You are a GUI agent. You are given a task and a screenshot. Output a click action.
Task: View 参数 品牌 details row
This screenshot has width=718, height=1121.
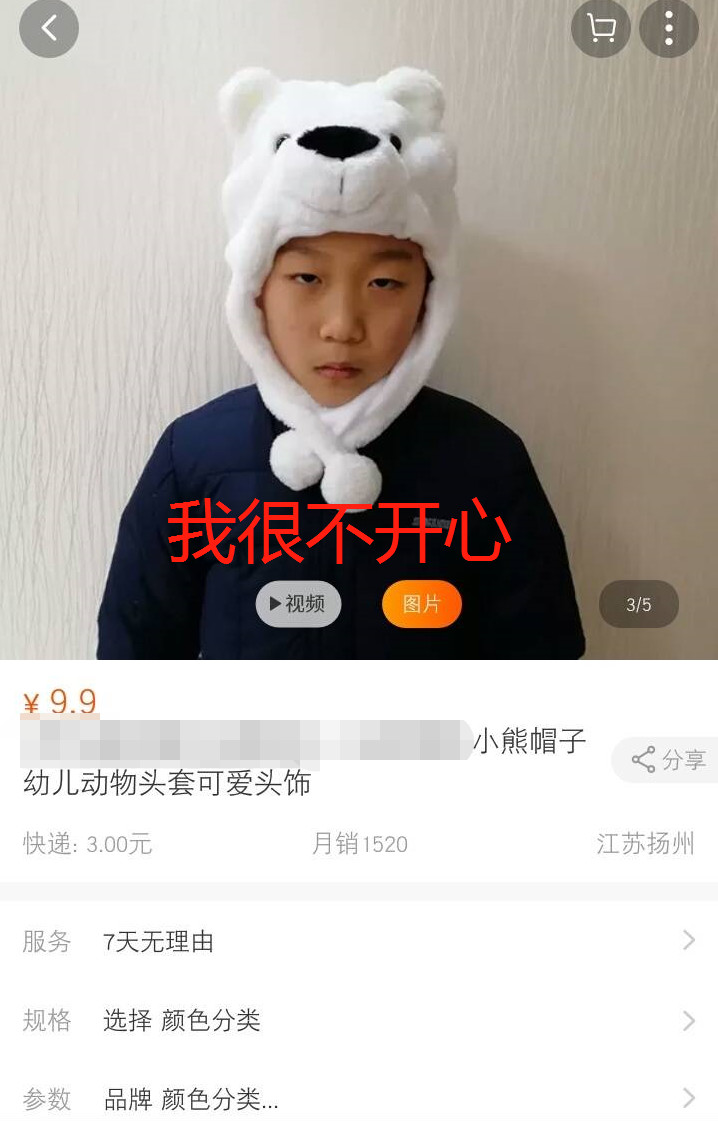[359, 1099]
